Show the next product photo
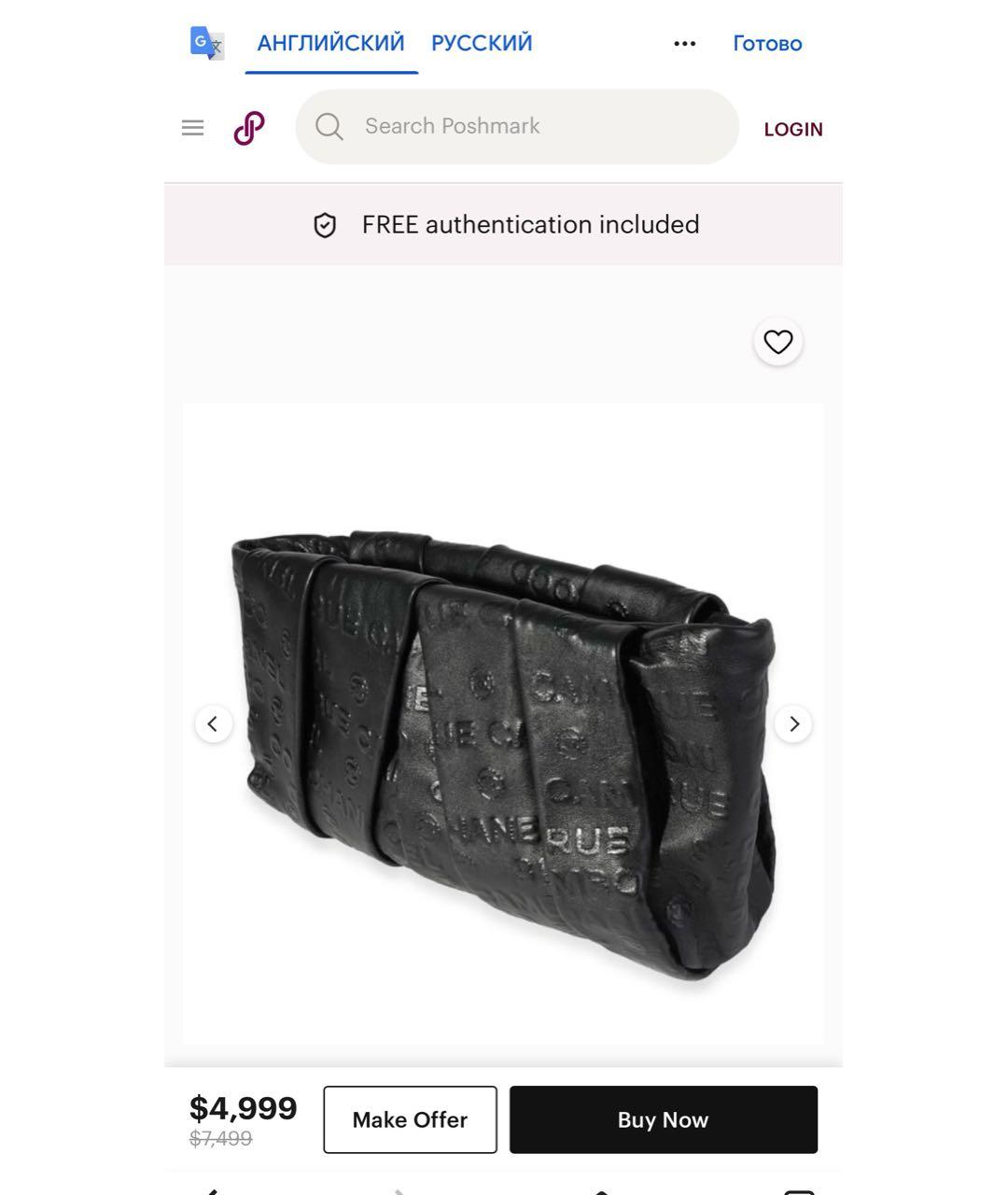This screenshot has height=1195, width=1008. (x=793, y=724)
